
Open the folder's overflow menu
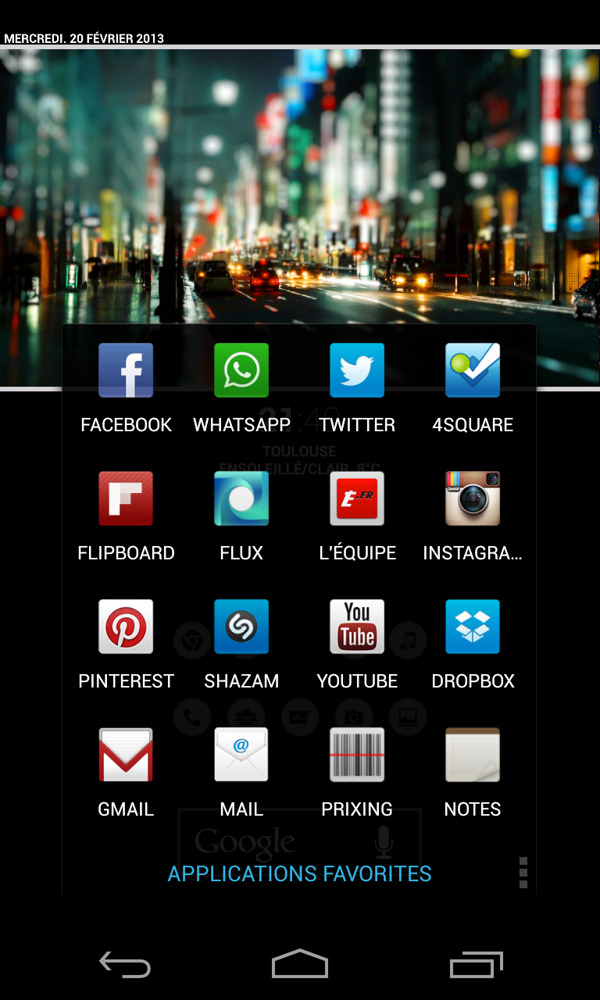[x=522, y=872]
